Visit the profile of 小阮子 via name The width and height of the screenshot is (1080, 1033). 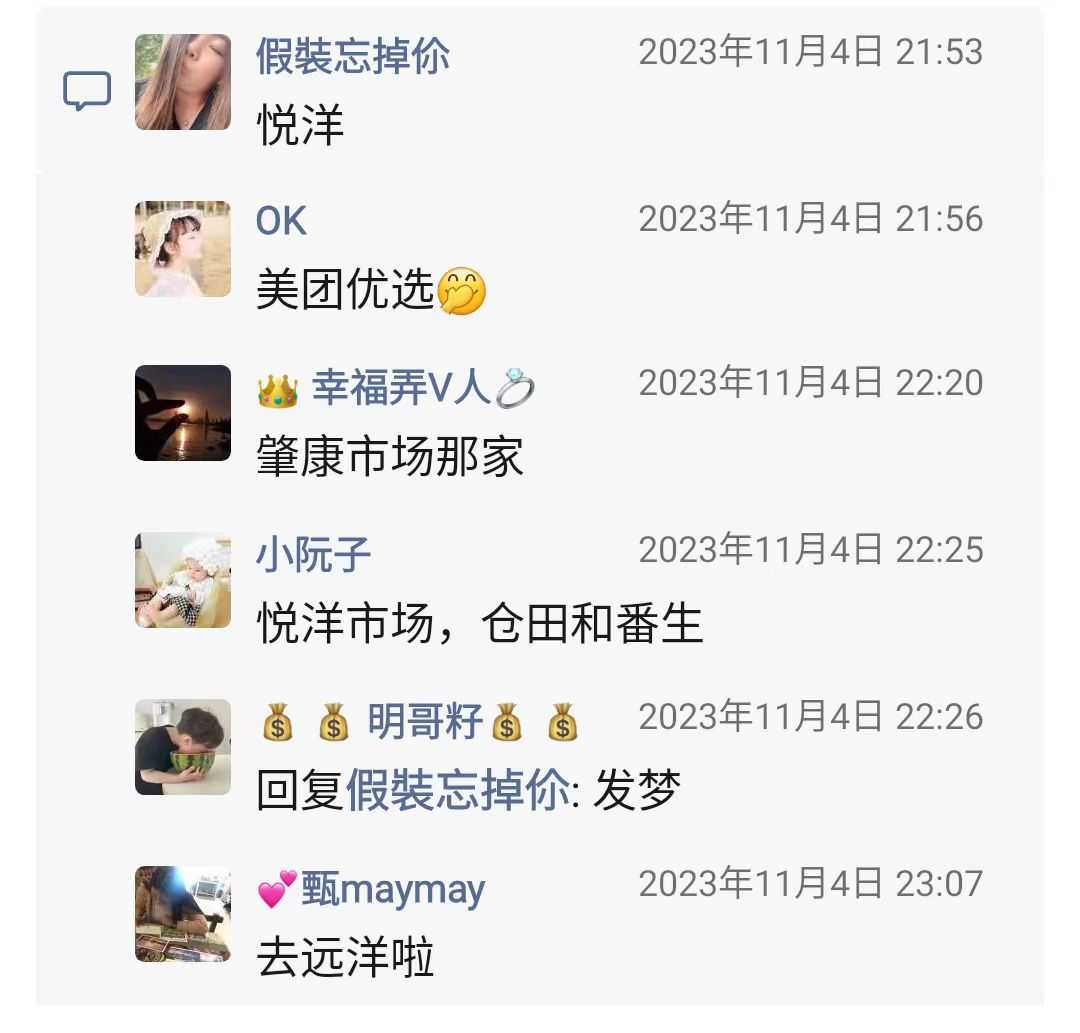coord(313,554)
